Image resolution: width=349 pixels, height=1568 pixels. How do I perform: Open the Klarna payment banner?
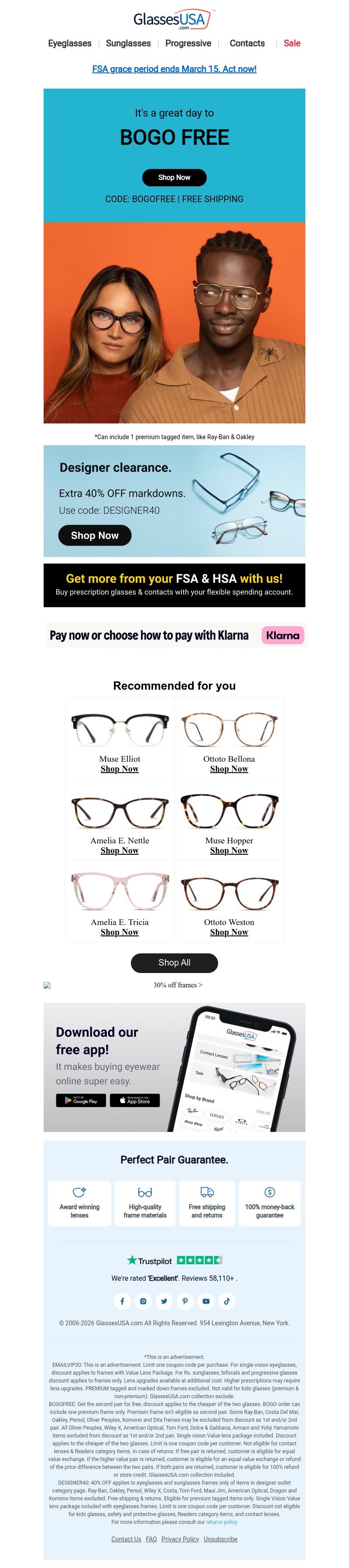point(174,635)
